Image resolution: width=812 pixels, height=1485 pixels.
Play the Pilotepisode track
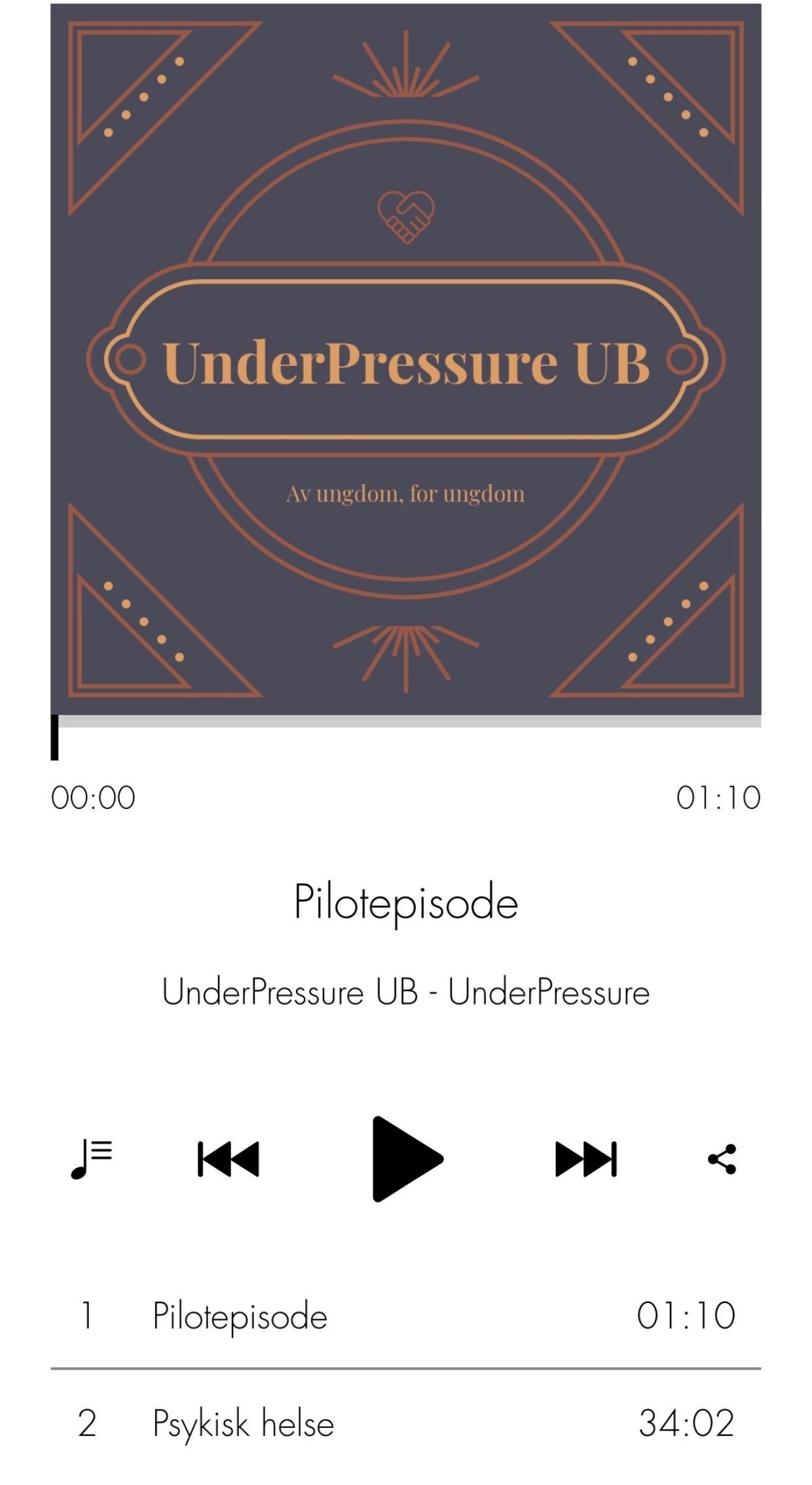tap(406, 1159)
